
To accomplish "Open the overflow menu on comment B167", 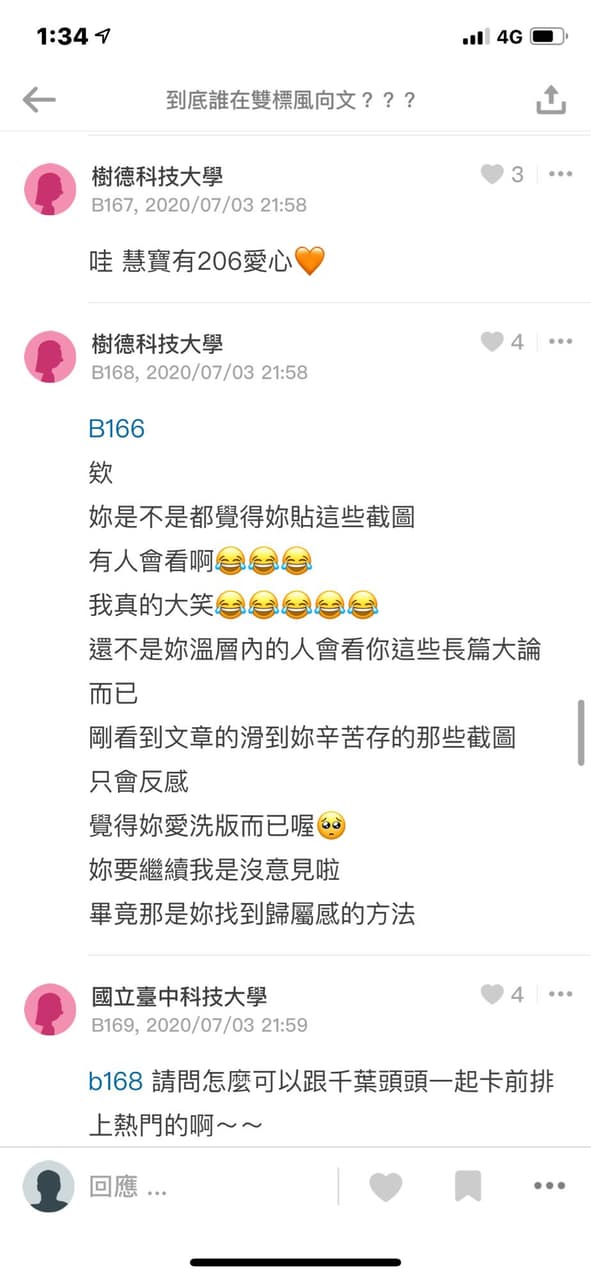I will click(560, 174).
